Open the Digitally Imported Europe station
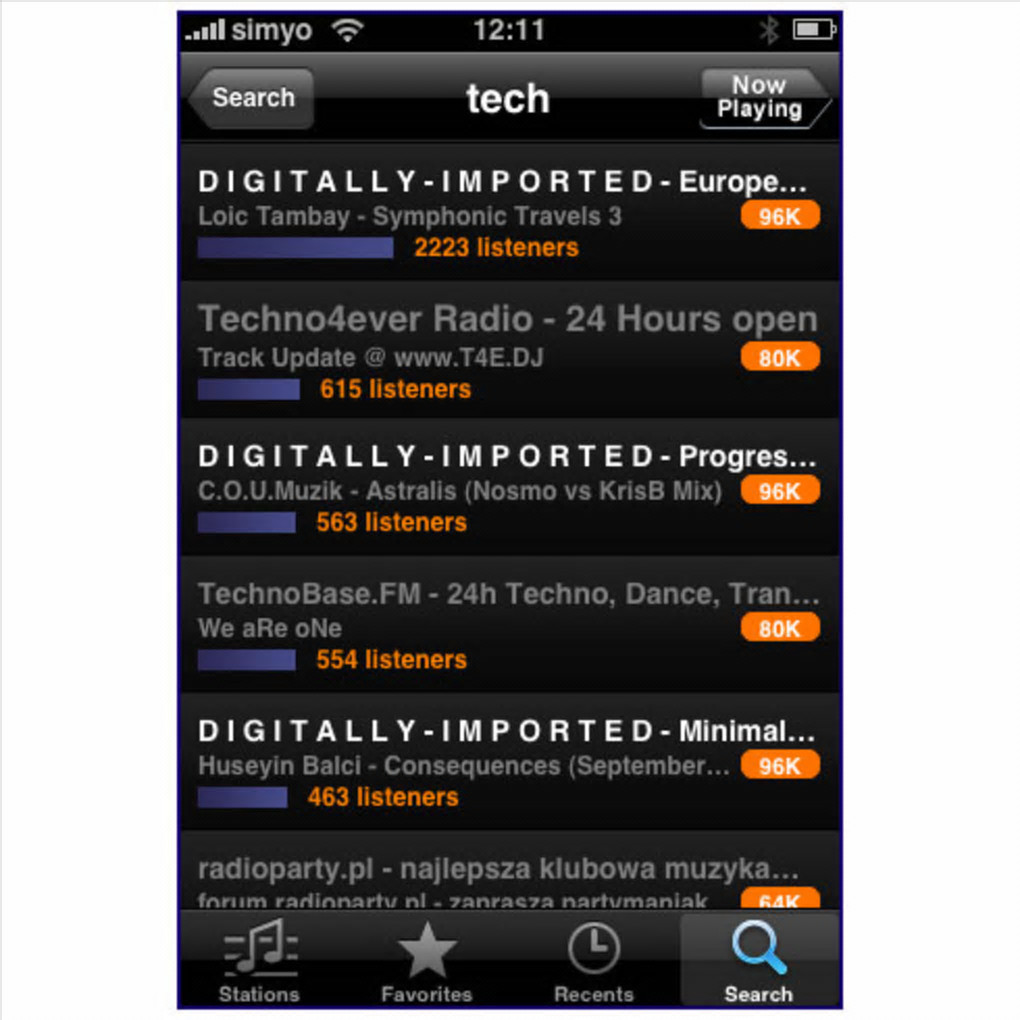 click(x=509, y=213)
